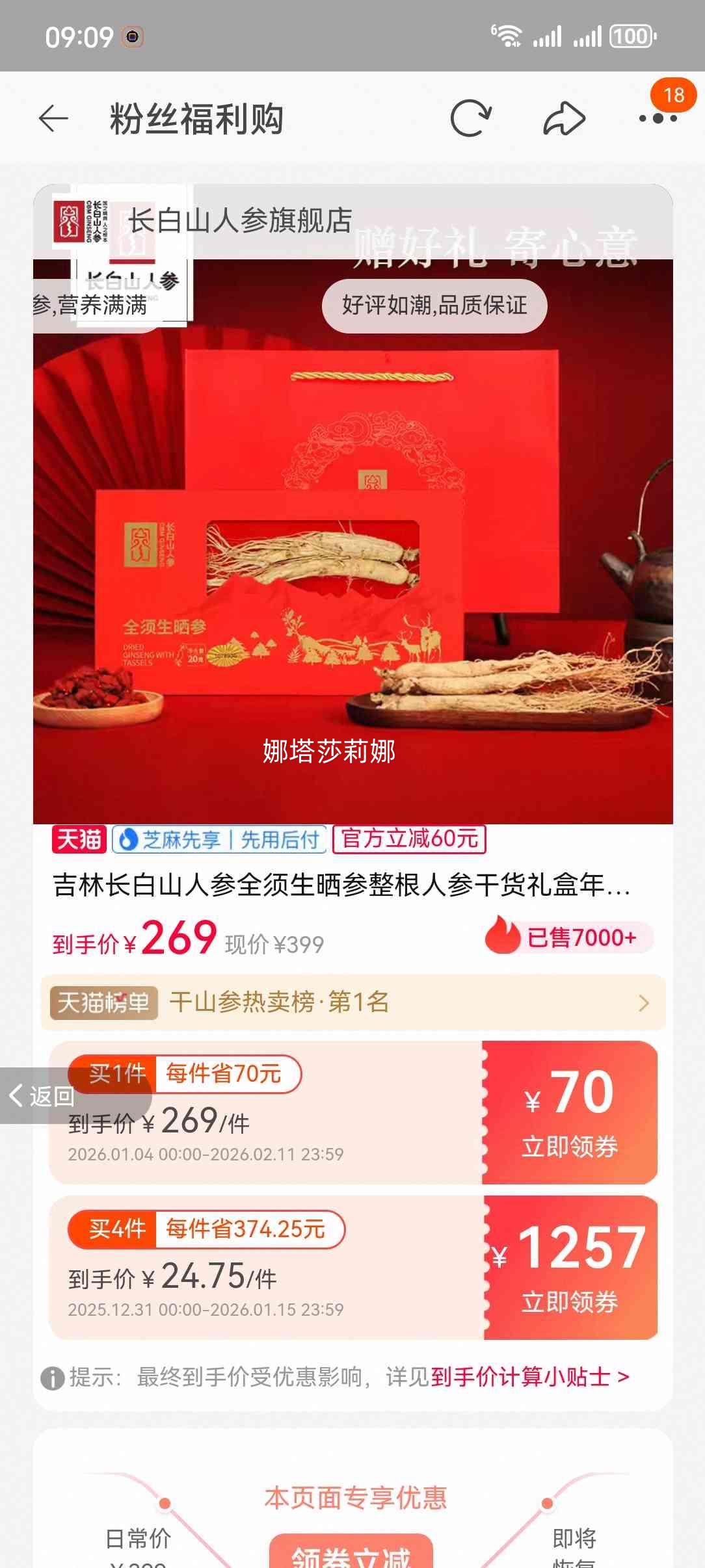This screenshot has width=705, height=1568.
Task: Tap the 天猫 badge above the product title
Action: pyautogui.click(x=78, y=840)
